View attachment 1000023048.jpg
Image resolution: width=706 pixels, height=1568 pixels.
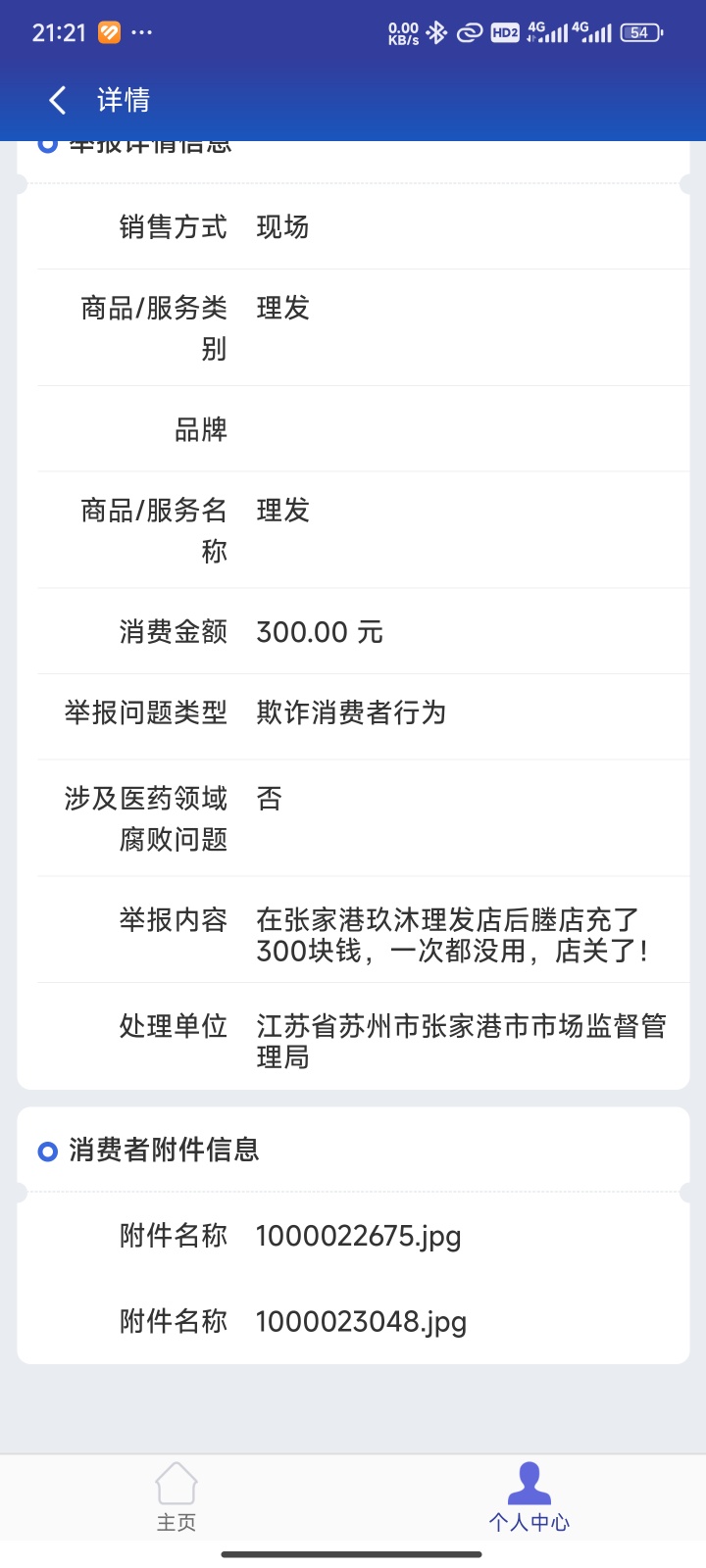click(x=361, y=1322)
